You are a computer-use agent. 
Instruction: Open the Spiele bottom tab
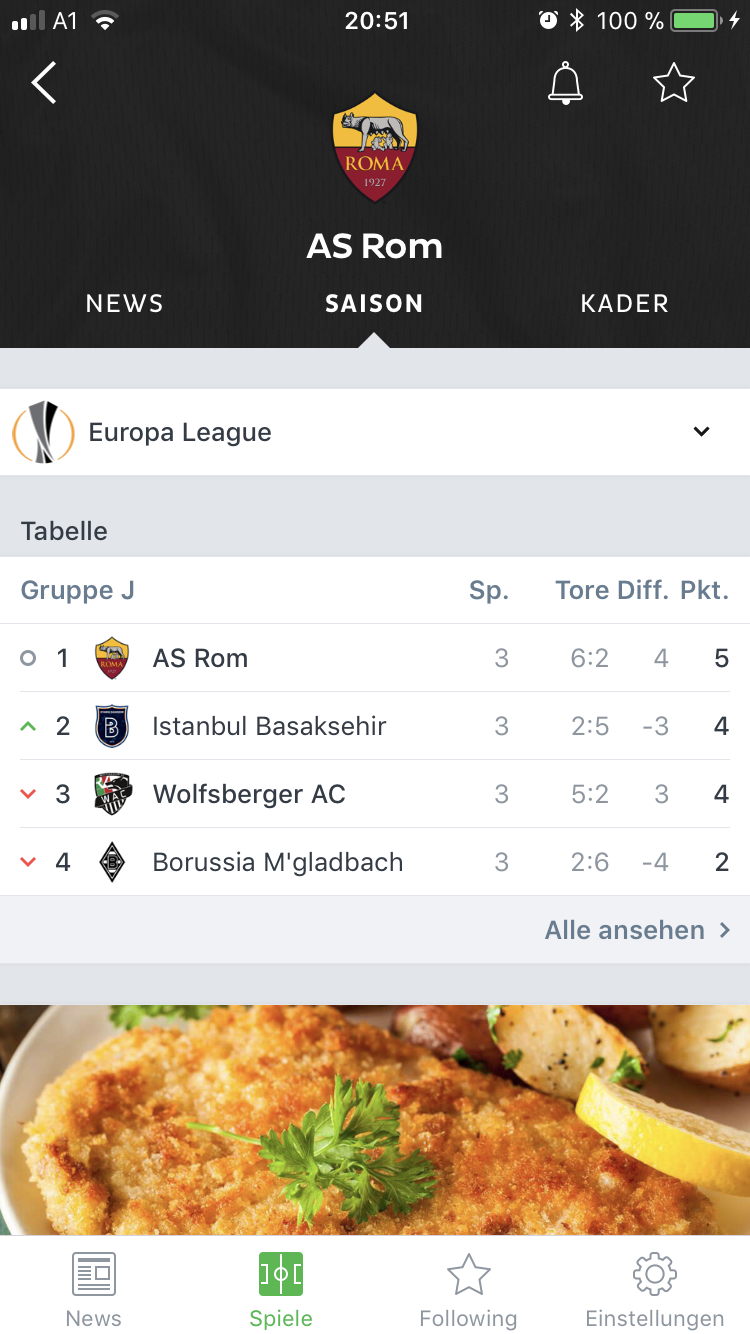point(281,1290)
